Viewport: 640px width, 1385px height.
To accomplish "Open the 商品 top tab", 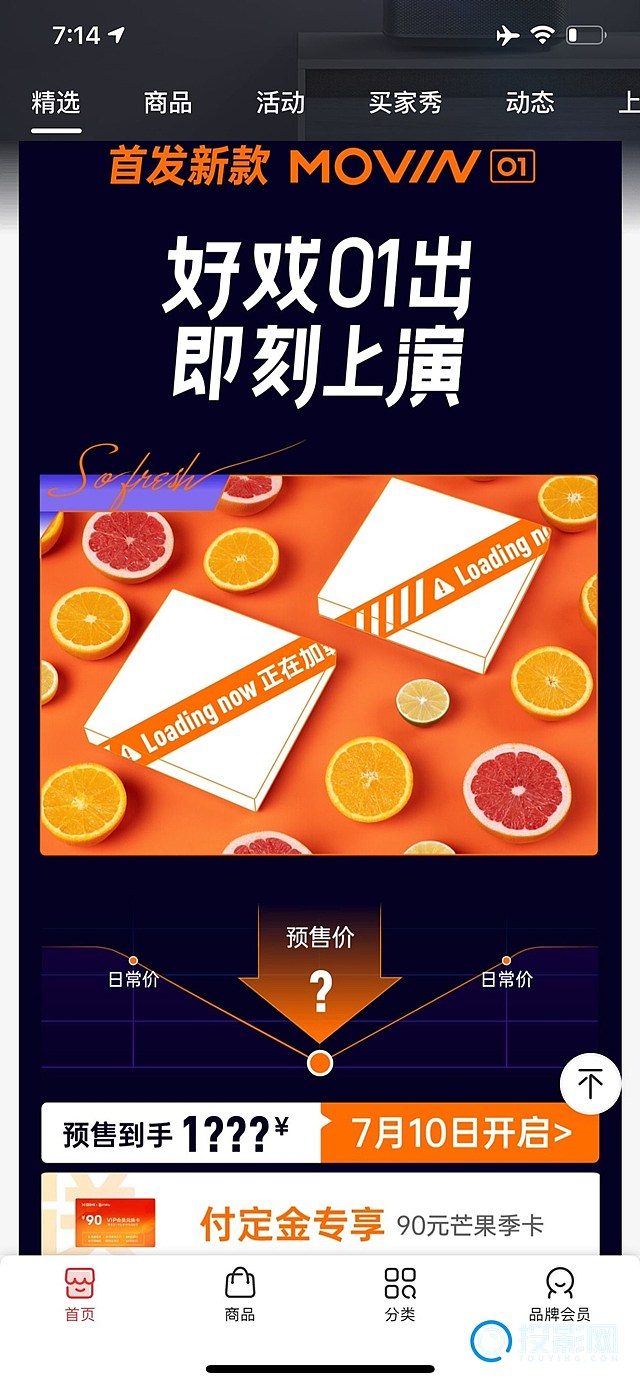I will coord(168,102).
